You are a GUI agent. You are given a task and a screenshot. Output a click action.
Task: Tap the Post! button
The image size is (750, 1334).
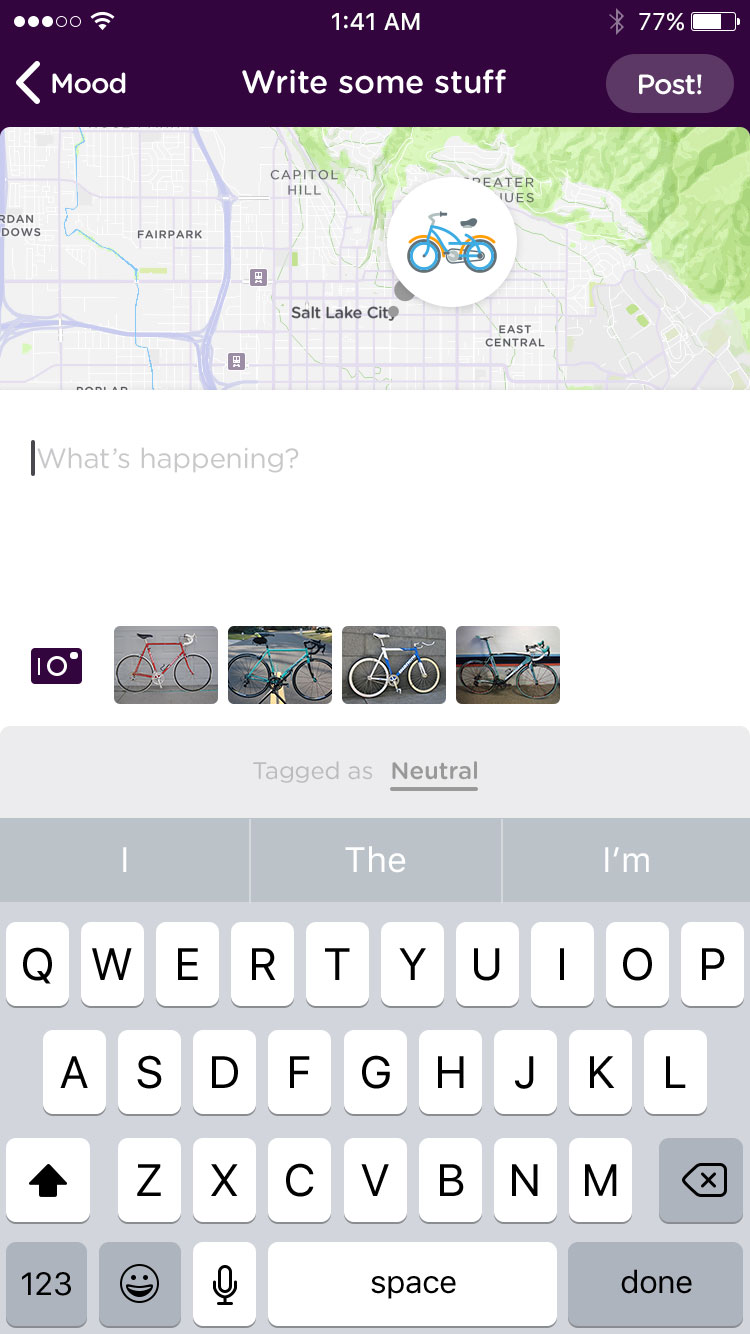(670, 83)
